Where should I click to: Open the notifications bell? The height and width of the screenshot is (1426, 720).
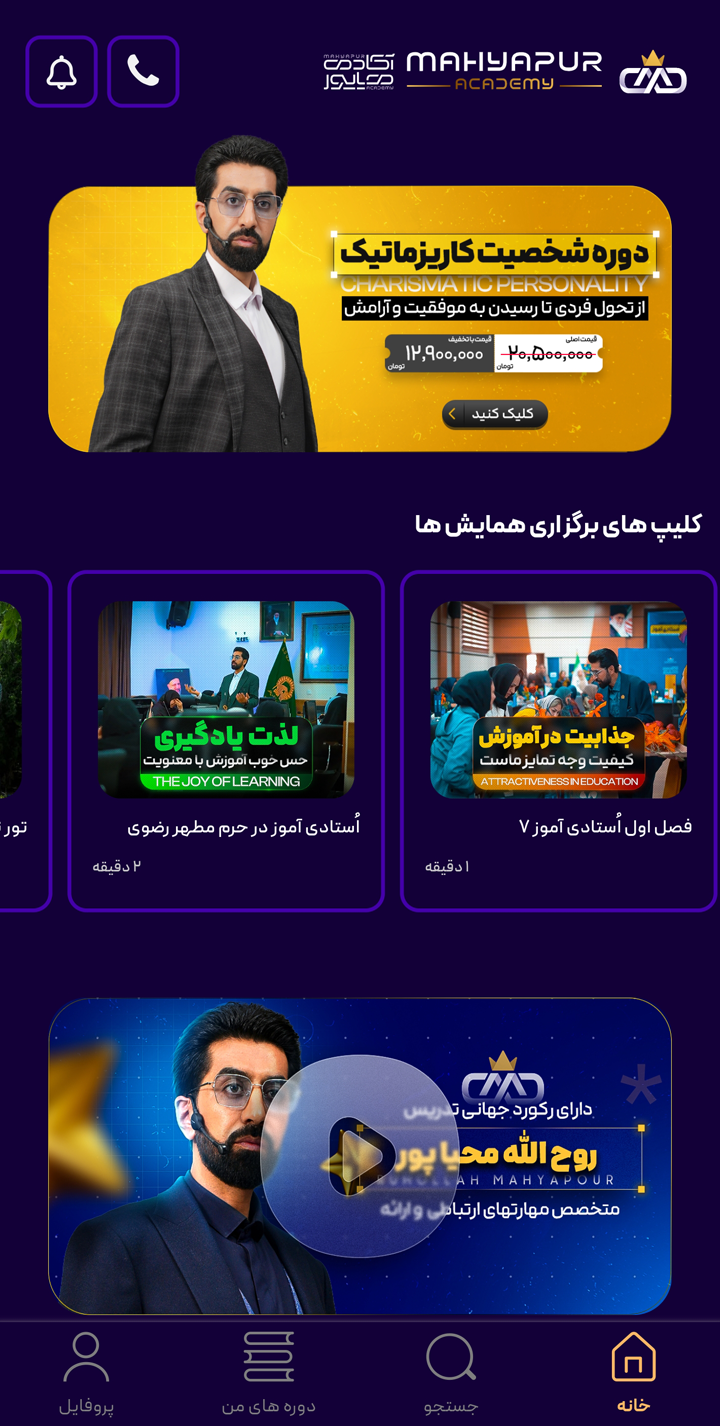[61, 72]
